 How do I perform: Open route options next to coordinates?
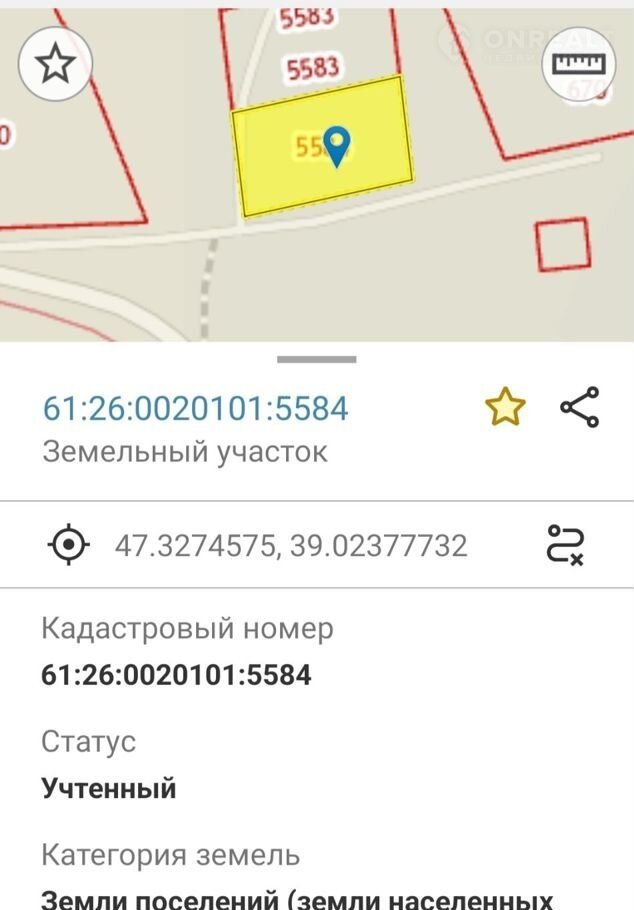click(x=565, y=545)
